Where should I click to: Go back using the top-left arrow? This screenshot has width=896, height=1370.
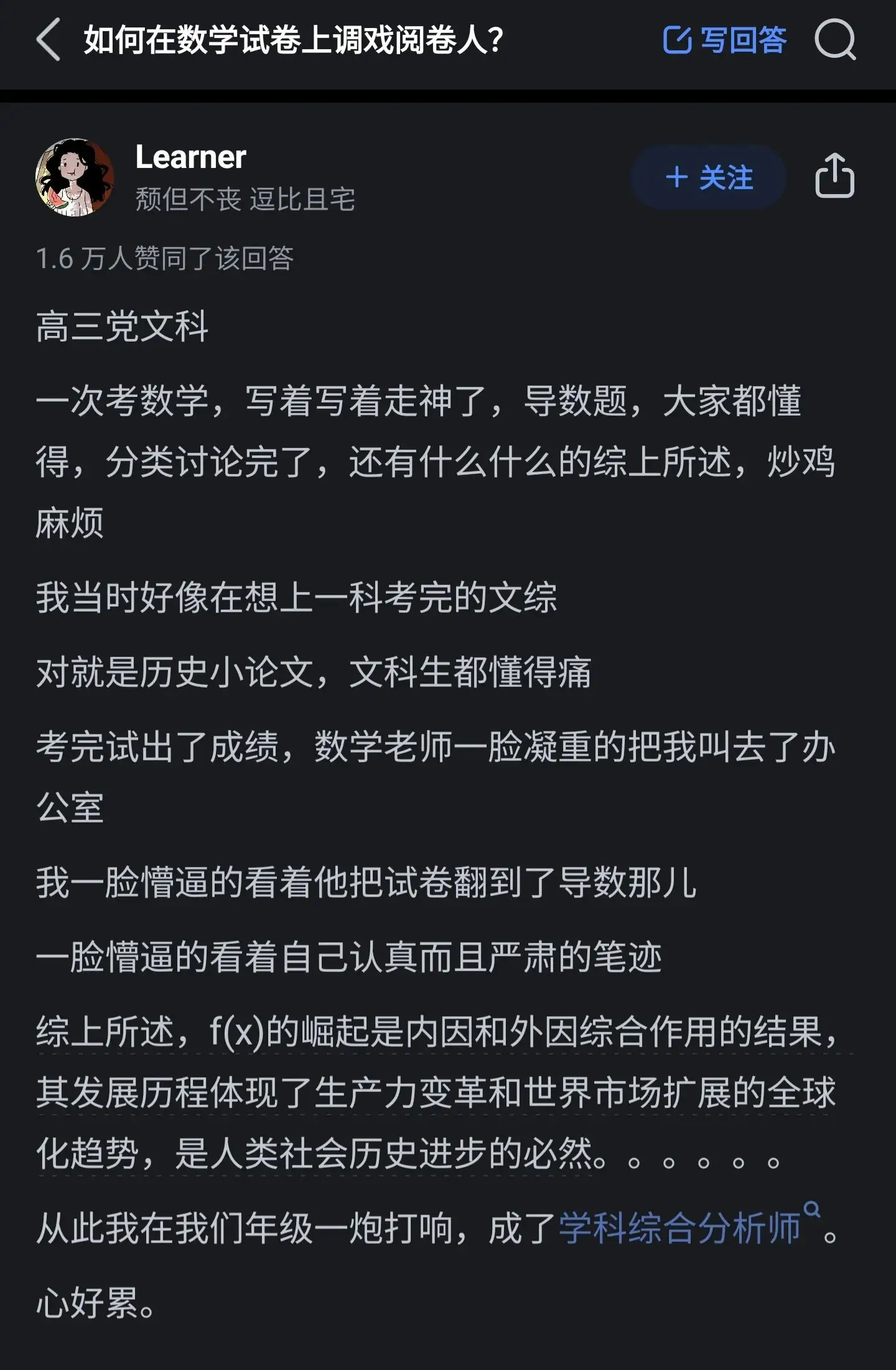tap(49, 40)
